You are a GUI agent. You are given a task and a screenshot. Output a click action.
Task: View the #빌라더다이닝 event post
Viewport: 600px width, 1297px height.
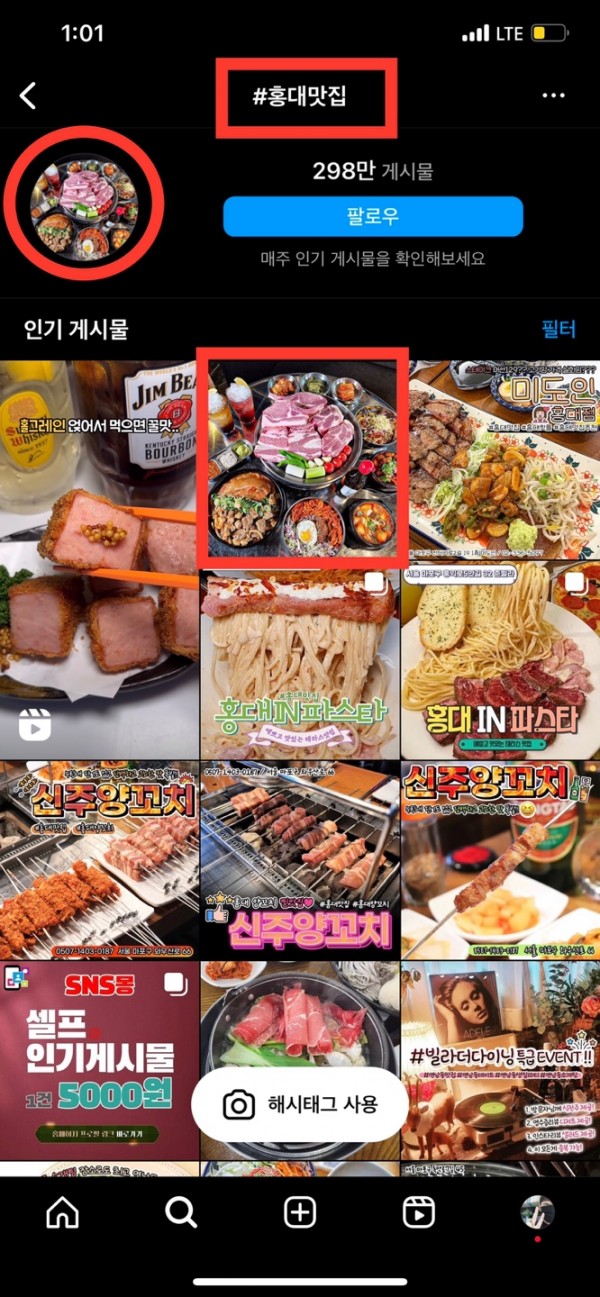pos(501,1060)
